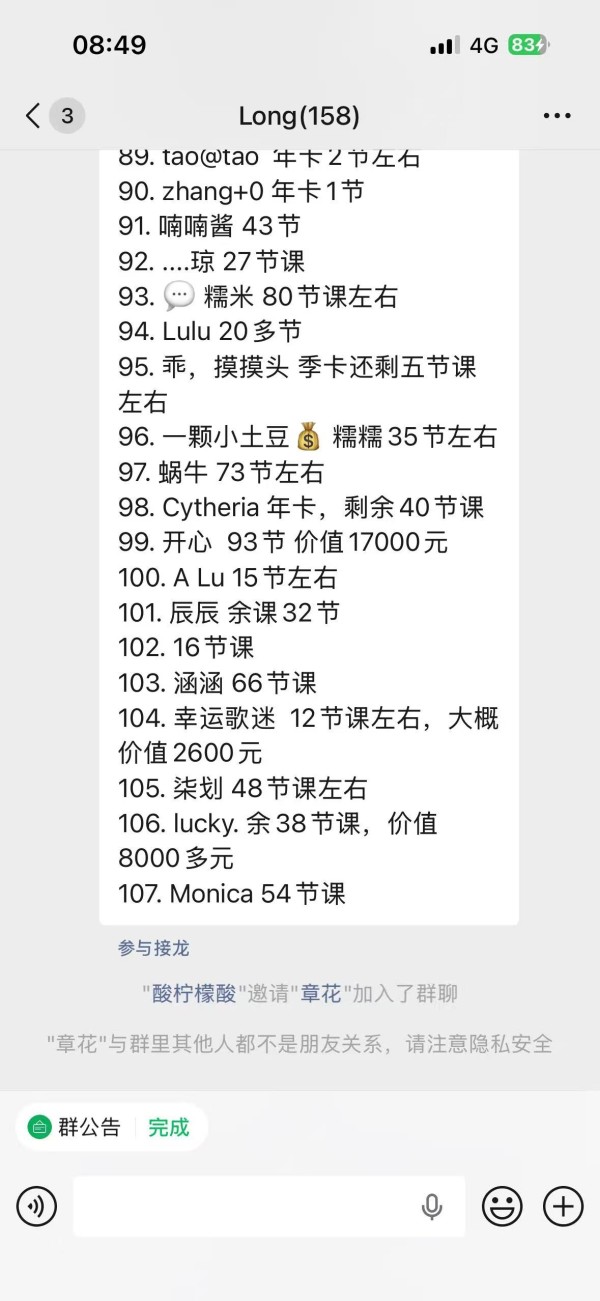The width and height of the screenshot is (600, 1301).
Task: Open the group chat overflow menu
Action: click(x=557, y=116)
